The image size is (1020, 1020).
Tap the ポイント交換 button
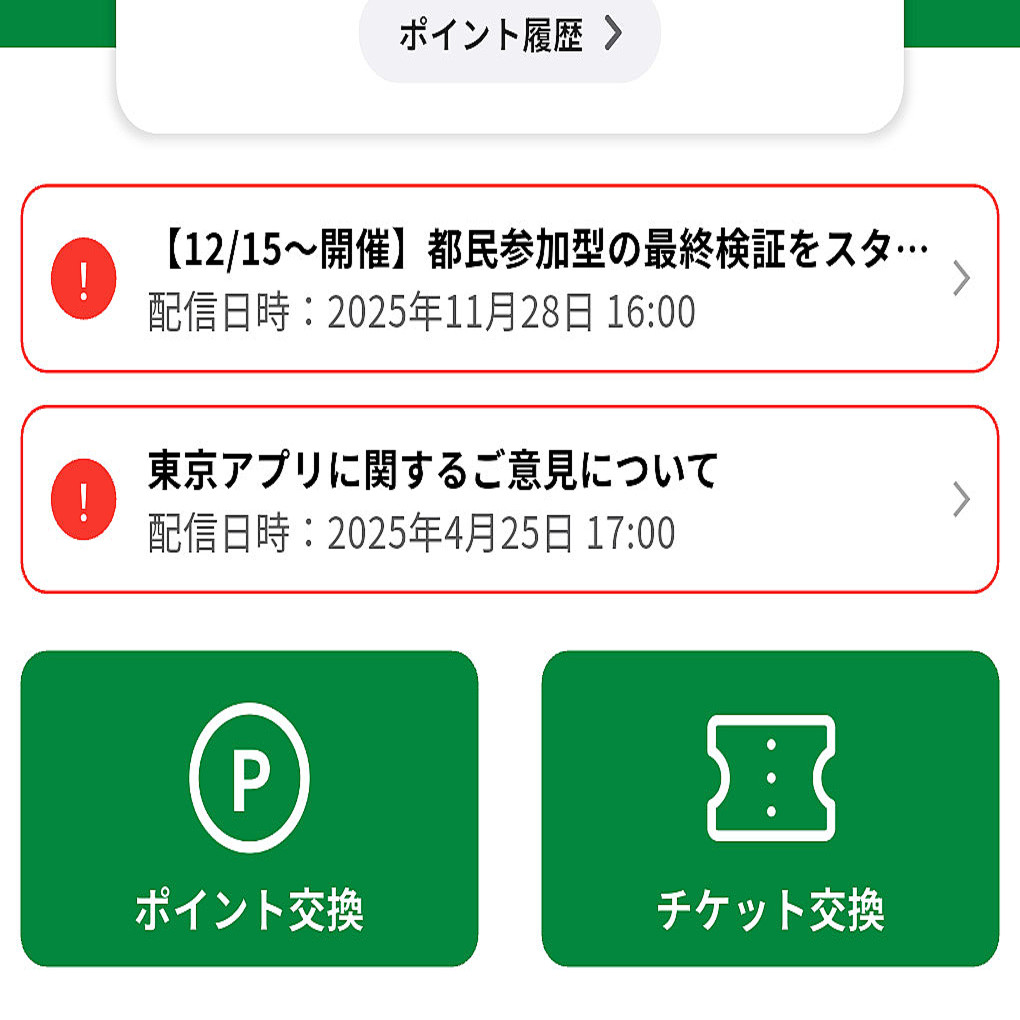[x=249, y=808]
